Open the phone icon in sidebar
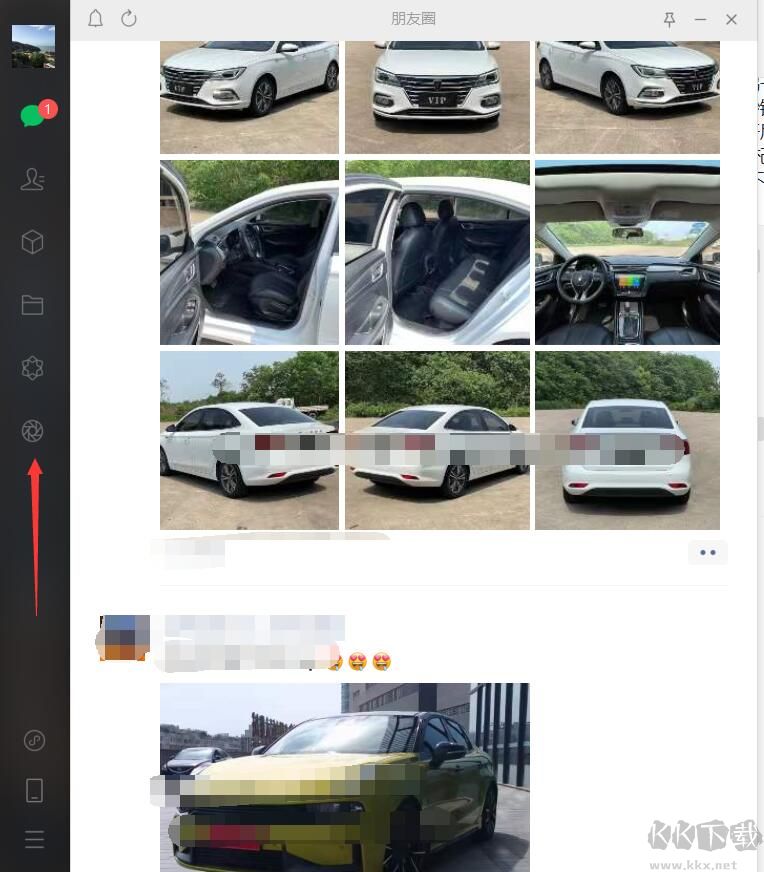 (x=34, y=790)
